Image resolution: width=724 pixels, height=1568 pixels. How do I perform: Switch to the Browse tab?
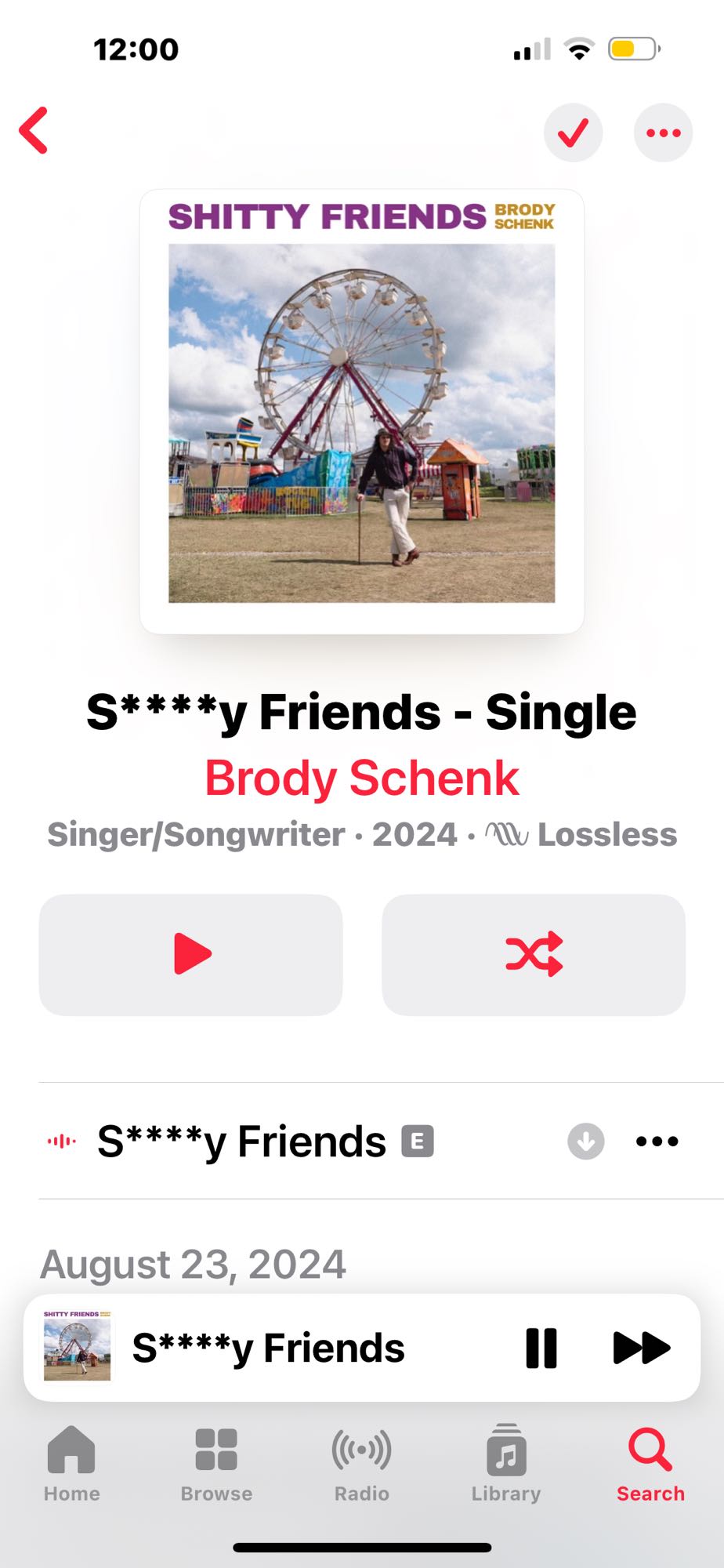[x=216, y=1463]
